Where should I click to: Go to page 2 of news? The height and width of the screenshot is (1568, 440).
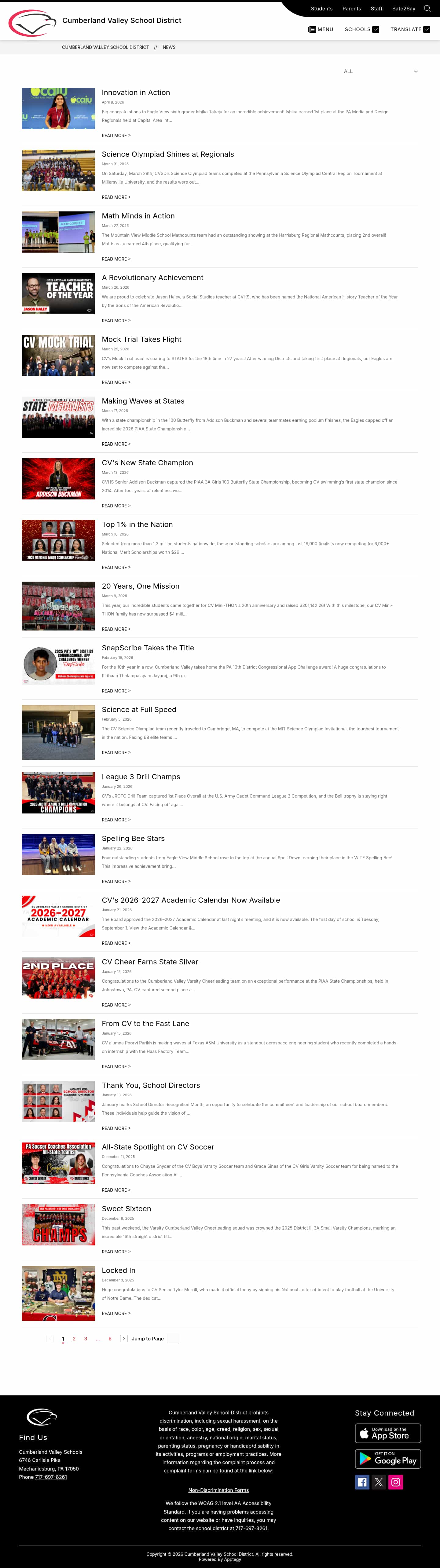click(74, 1339)
